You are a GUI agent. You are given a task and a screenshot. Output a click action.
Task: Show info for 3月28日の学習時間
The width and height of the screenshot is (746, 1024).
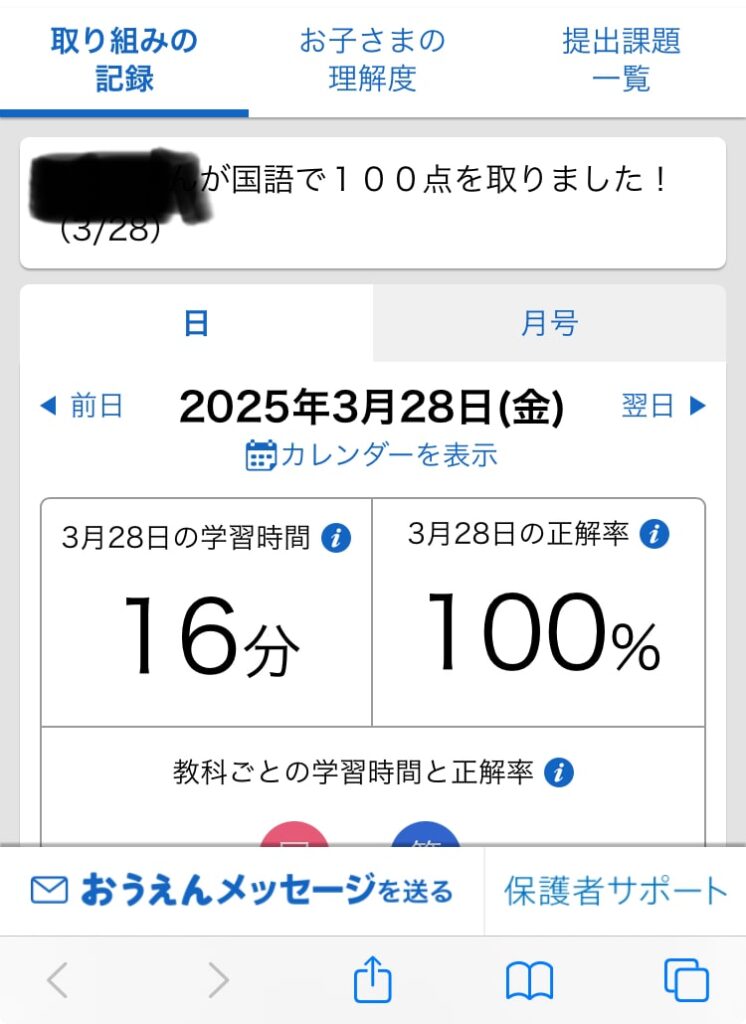click(x=337, y=538)
